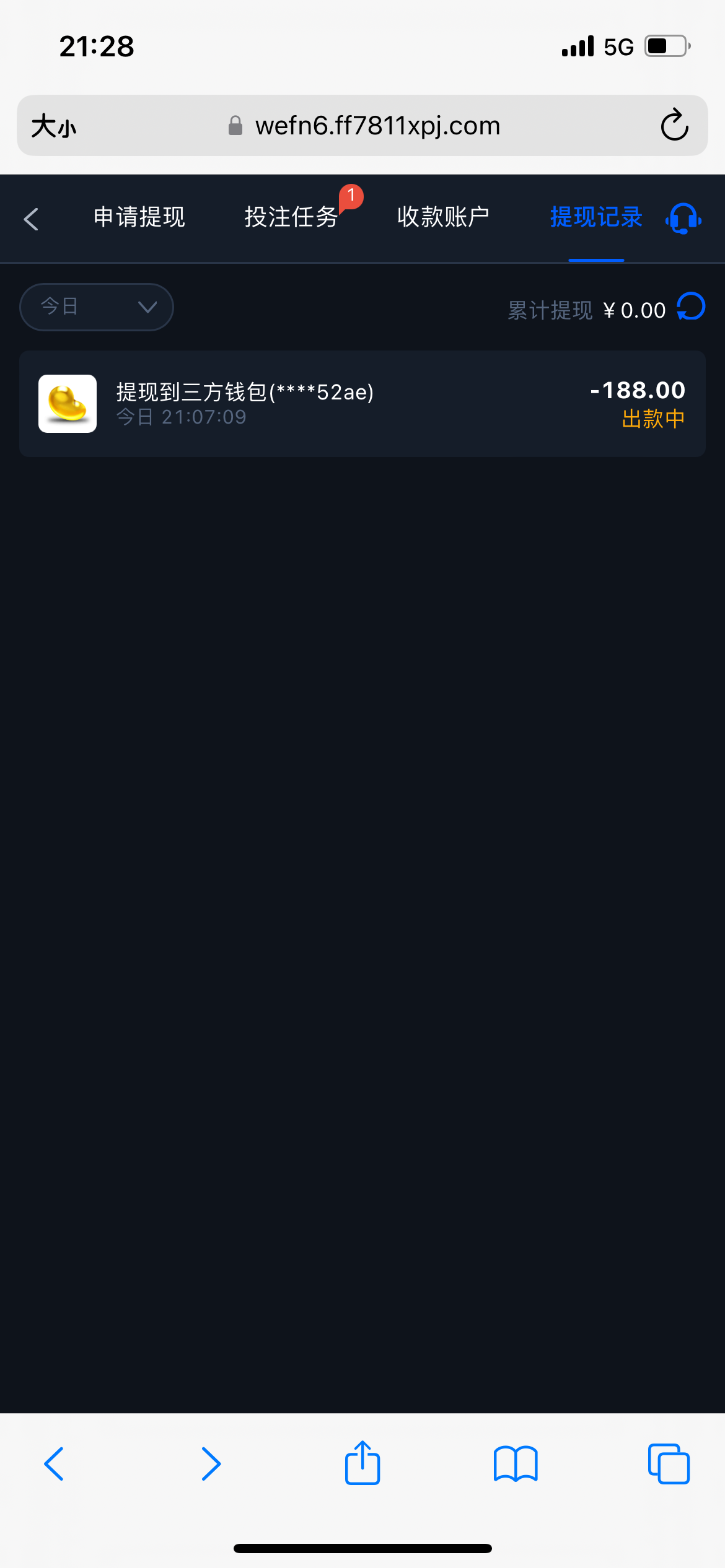Refresh the 累计提现 total
The width and height of the screenshot is (725, 1568).
[691, 307]
